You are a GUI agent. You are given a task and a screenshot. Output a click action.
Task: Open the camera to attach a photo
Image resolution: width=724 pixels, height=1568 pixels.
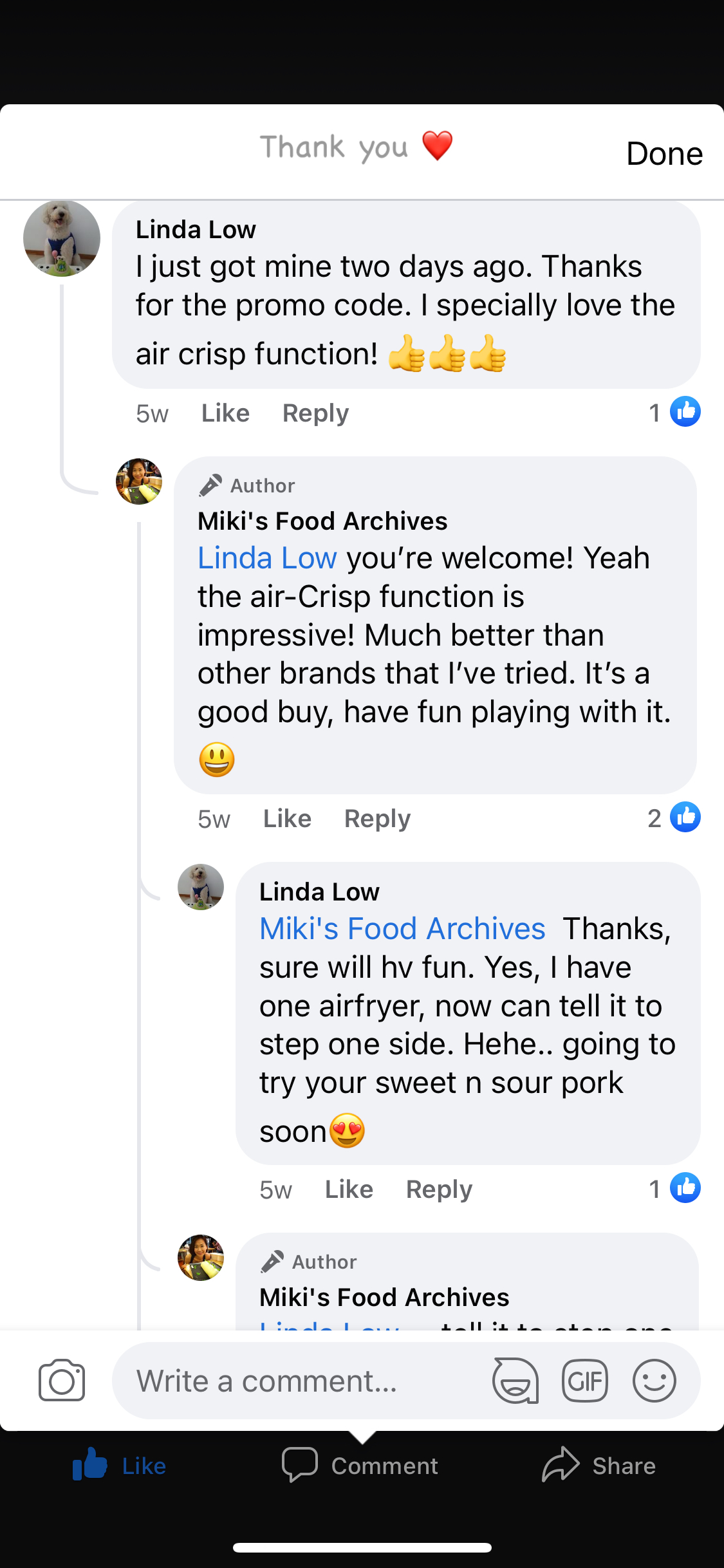(62, 1381)
